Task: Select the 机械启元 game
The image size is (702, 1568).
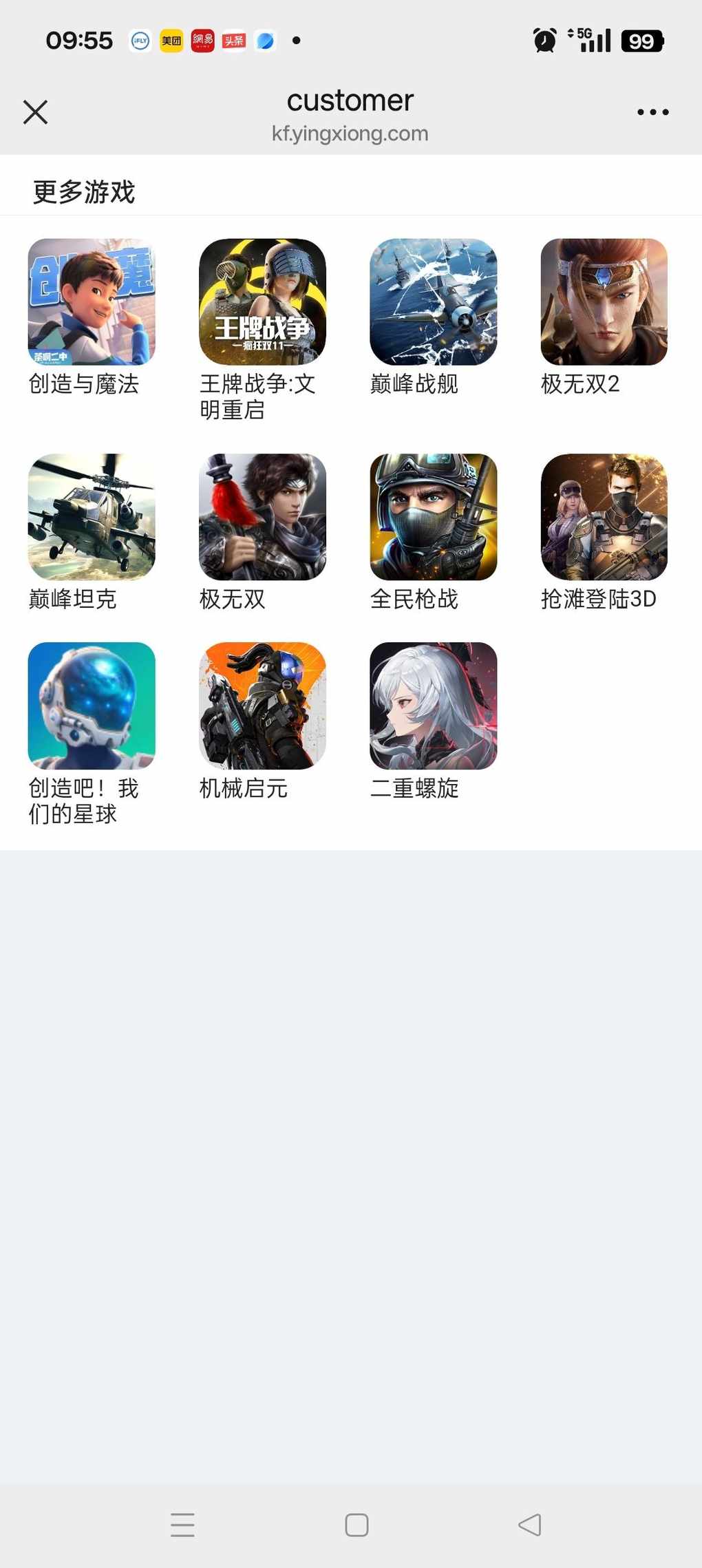Action: click(262, 706)
